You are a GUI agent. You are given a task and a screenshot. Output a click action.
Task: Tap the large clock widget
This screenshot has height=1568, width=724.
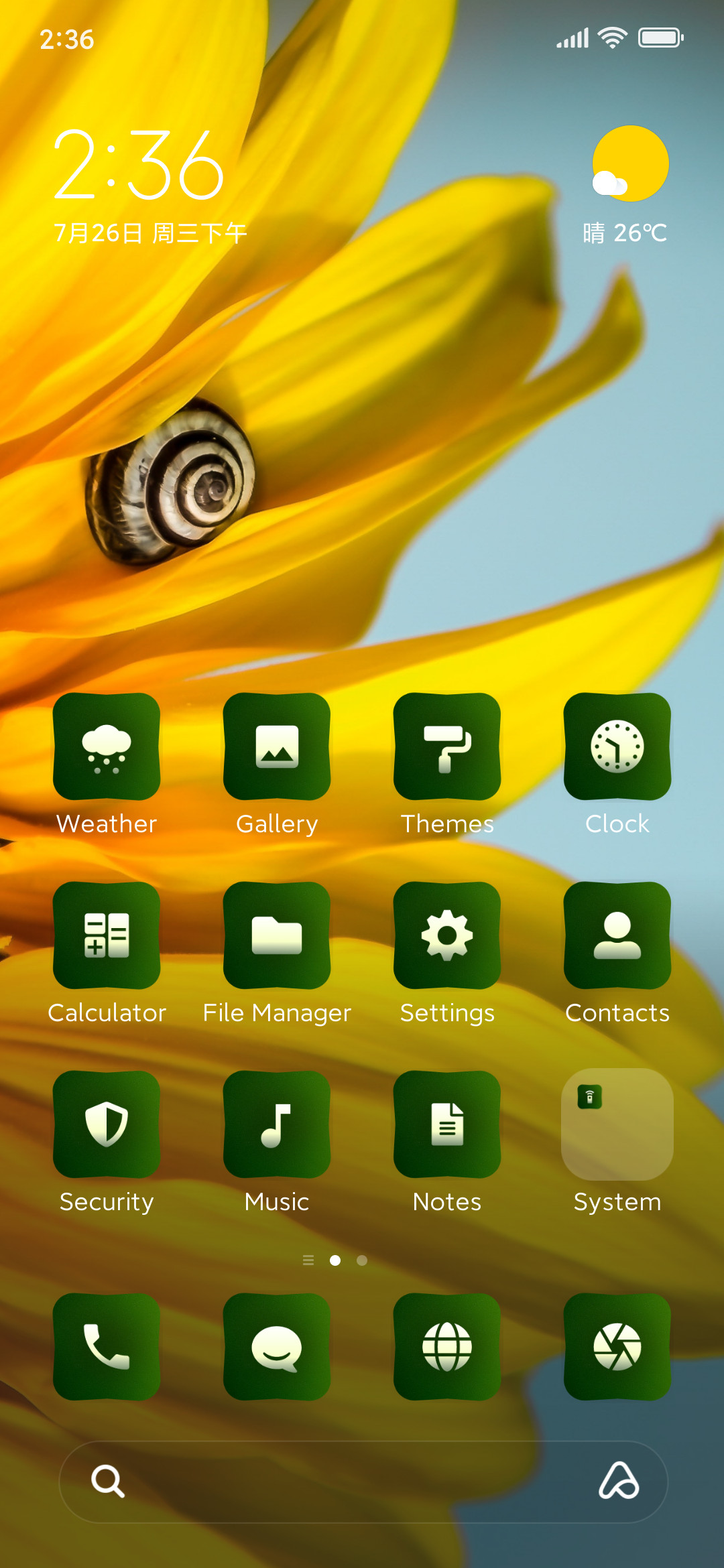139,165
